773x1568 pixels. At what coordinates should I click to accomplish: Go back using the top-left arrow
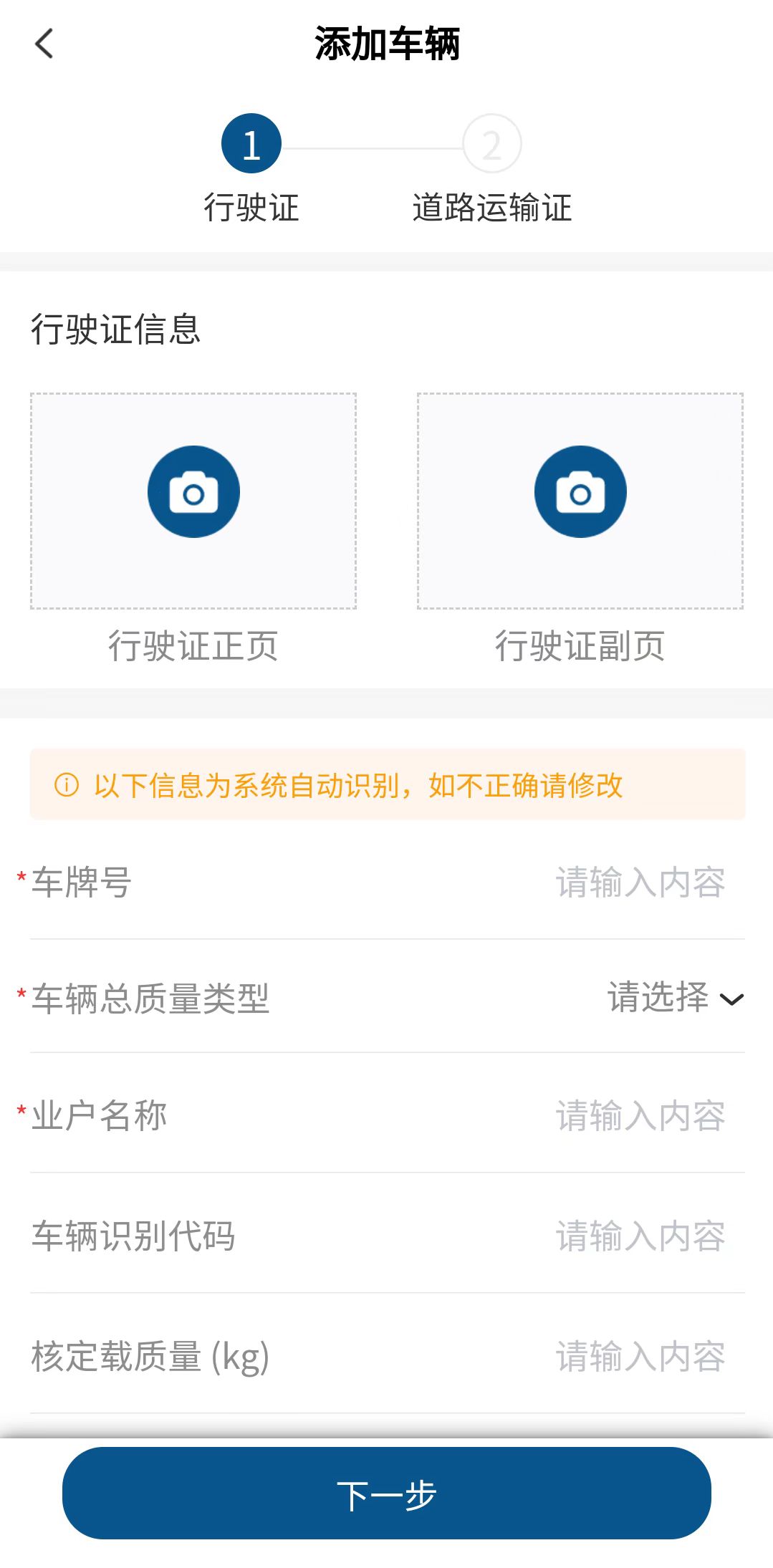(x=44, y=44)
